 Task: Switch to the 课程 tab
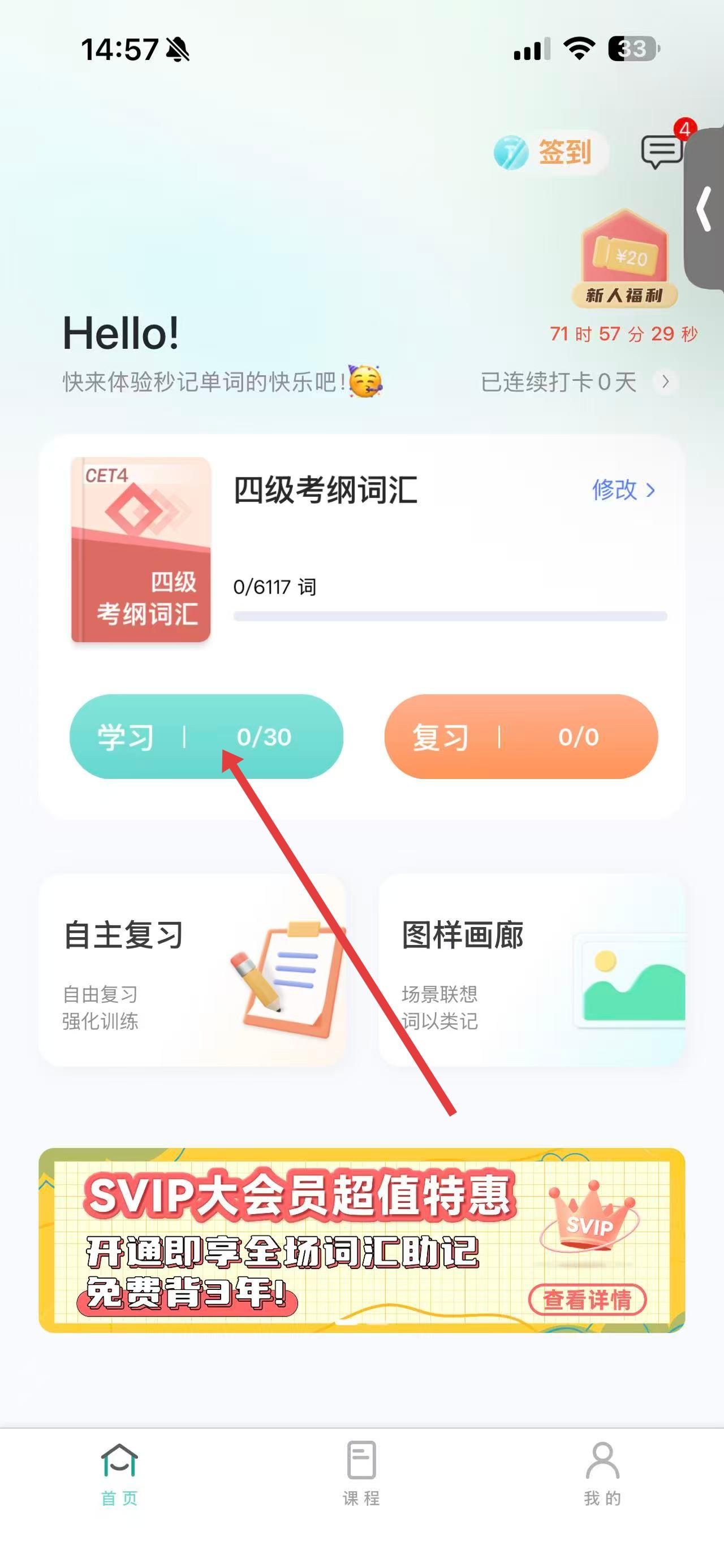pos(361,1473)
